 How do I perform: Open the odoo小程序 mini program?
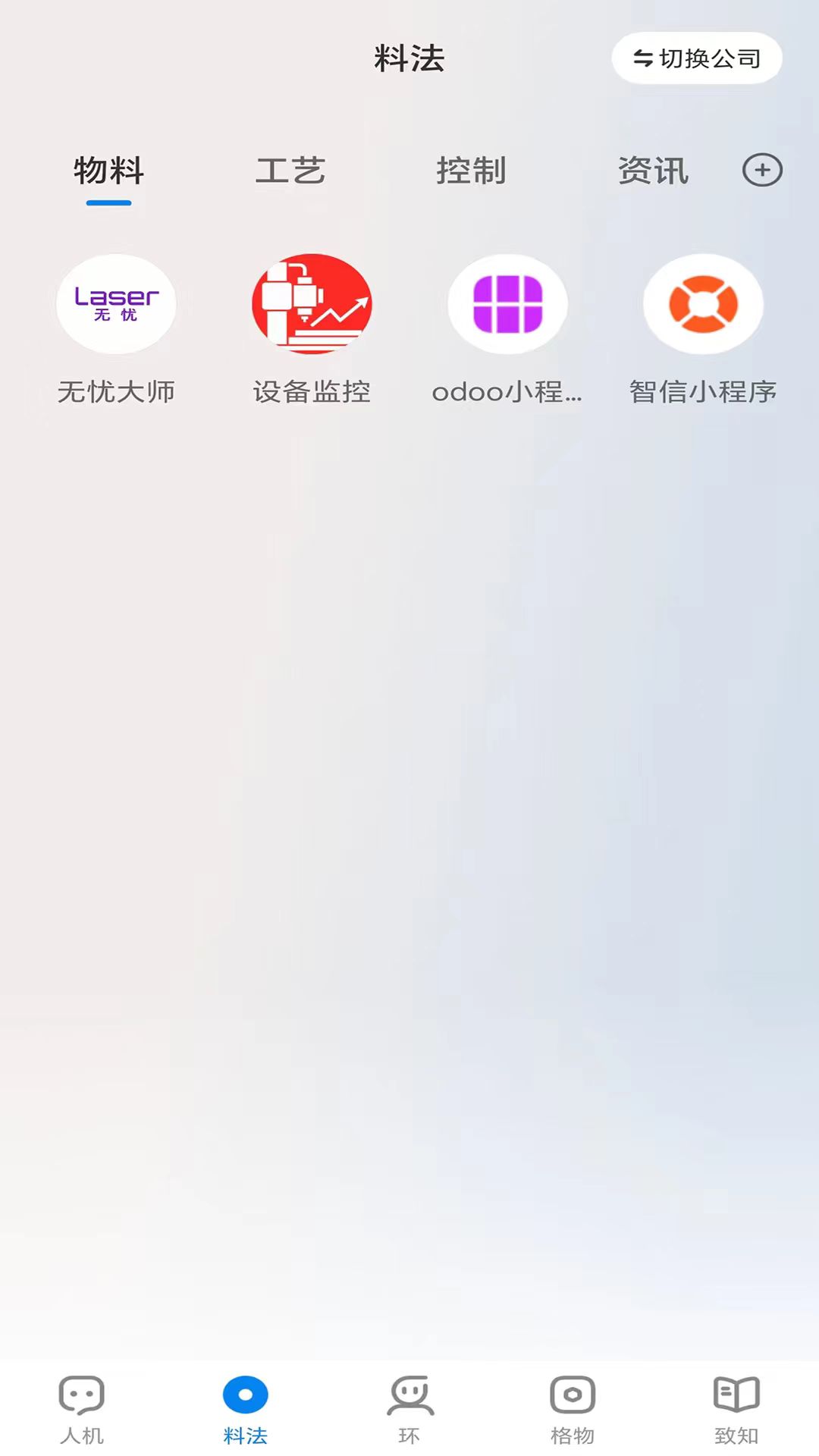click(x=507, y=303)
